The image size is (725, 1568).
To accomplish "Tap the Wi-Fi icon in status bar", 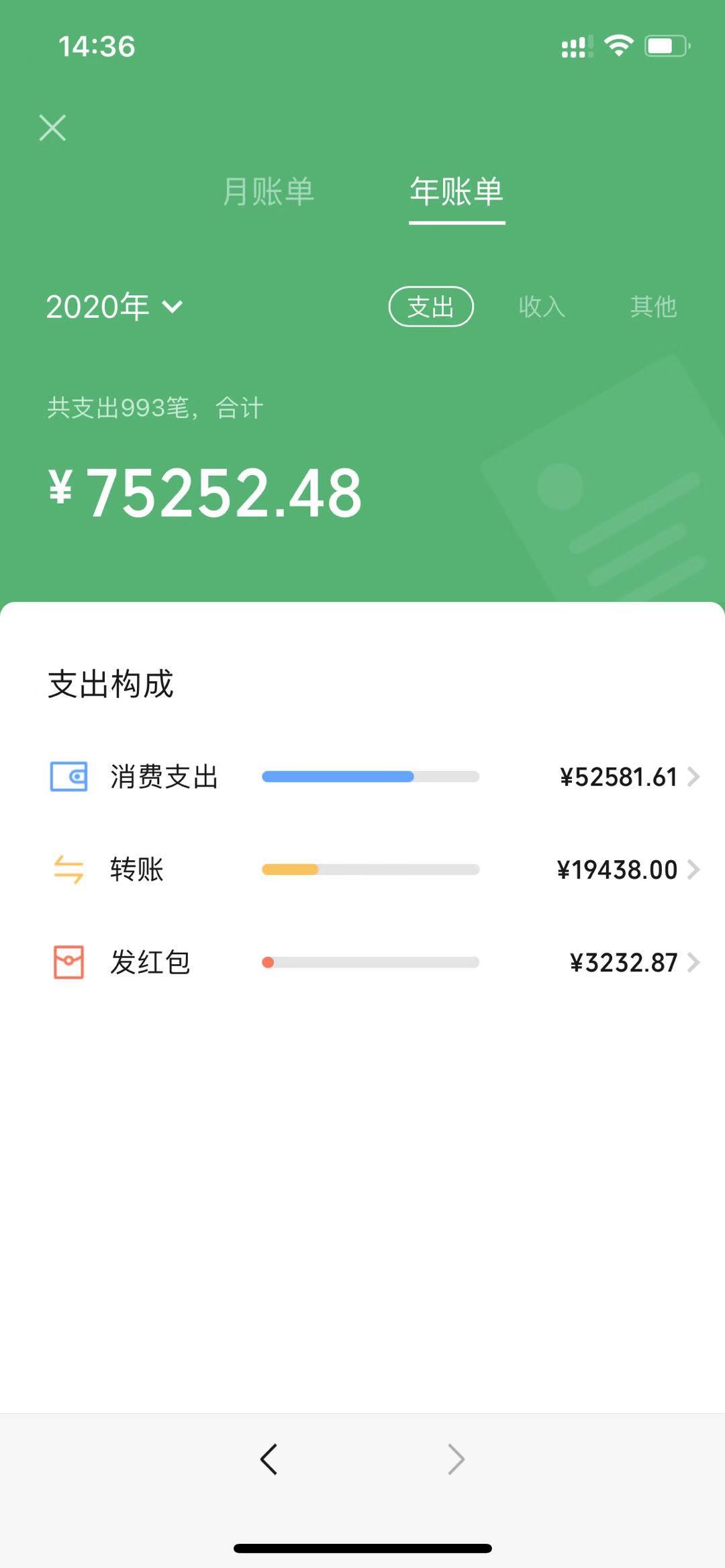I will coord(615,46).
